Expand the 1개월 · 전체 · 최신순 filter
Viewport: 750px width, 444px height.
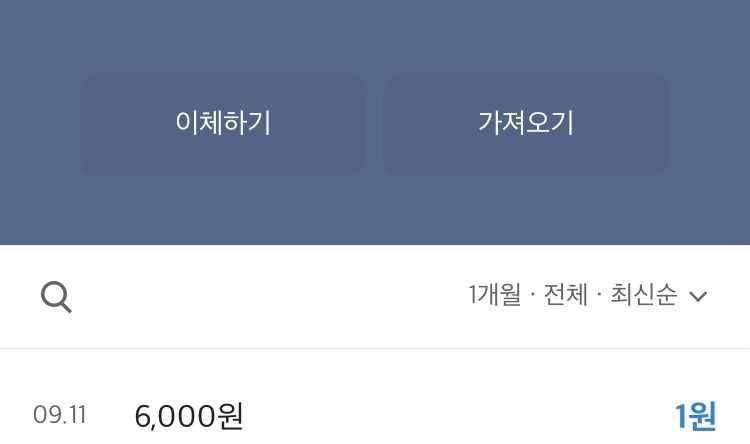[x=587, y=295]
